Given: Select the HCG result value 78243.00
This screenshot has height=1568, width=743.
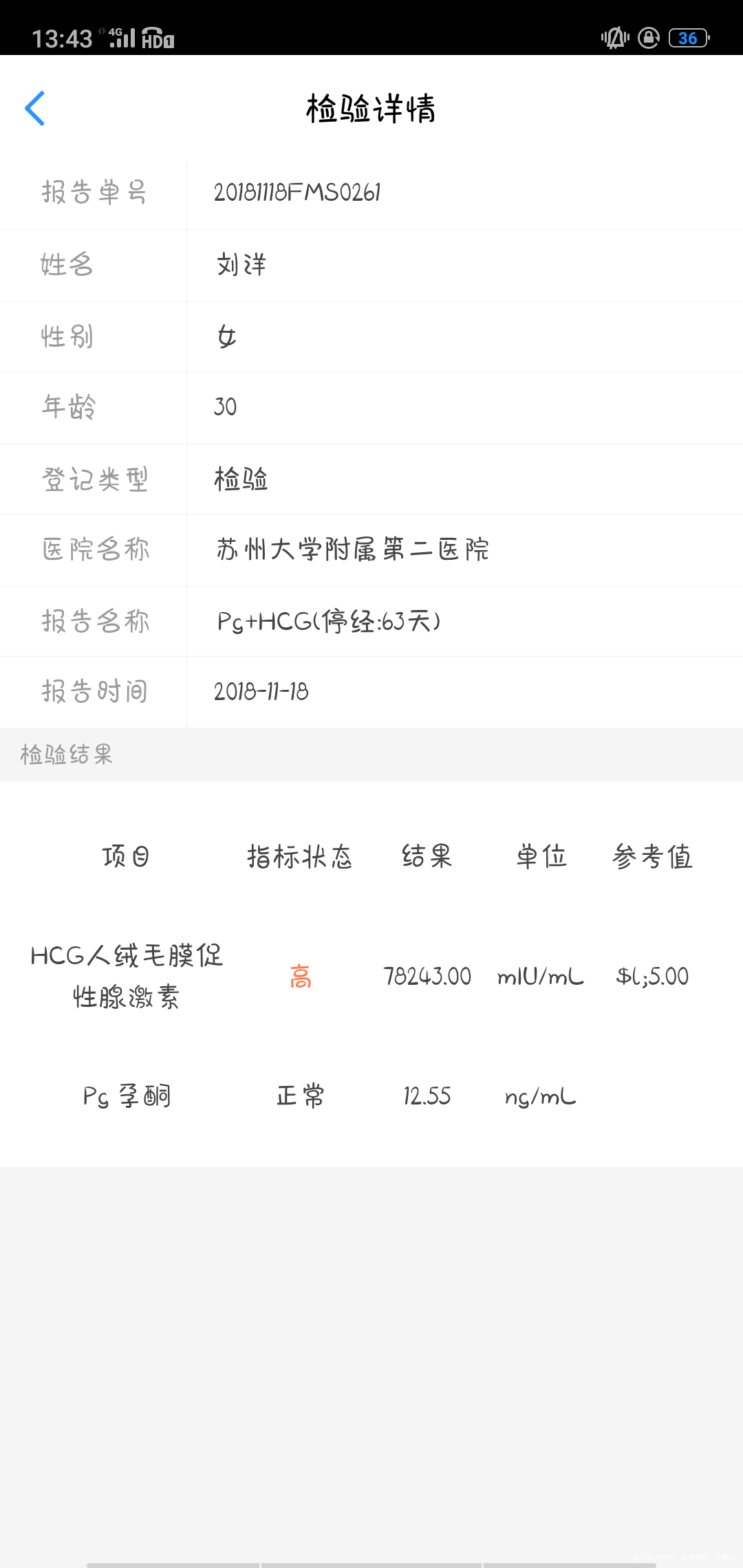Looking at the screenshot, I should pos(428,977).
